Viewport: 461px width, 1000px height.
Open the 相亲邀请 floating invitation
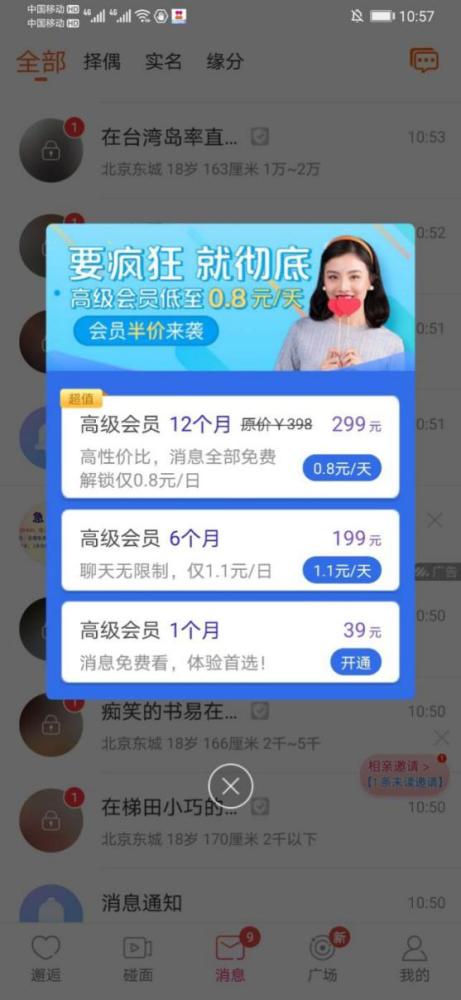405,774
